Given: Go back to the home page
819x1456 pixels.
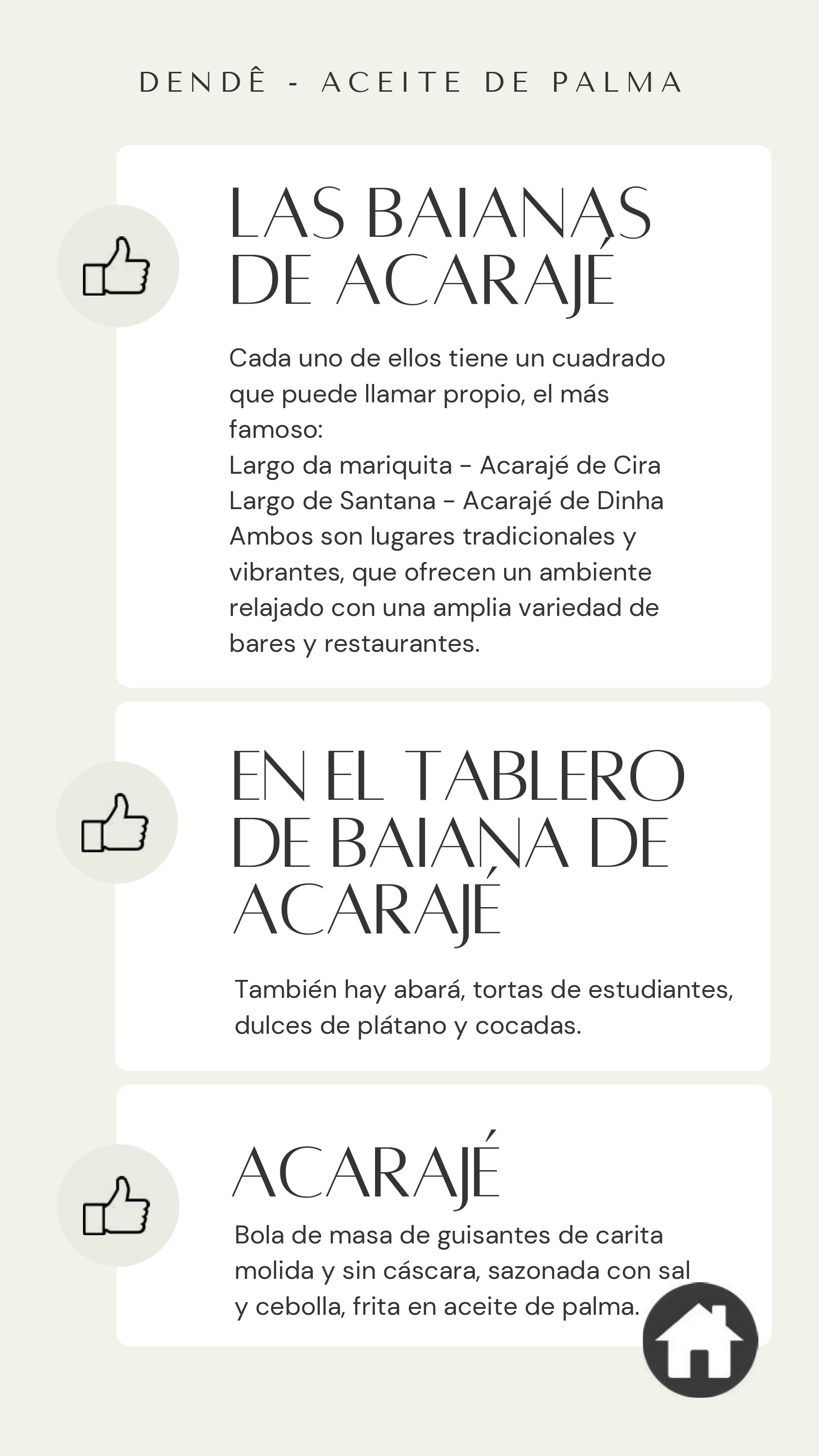Looking at the screenshot, I should click(700, 1340).
